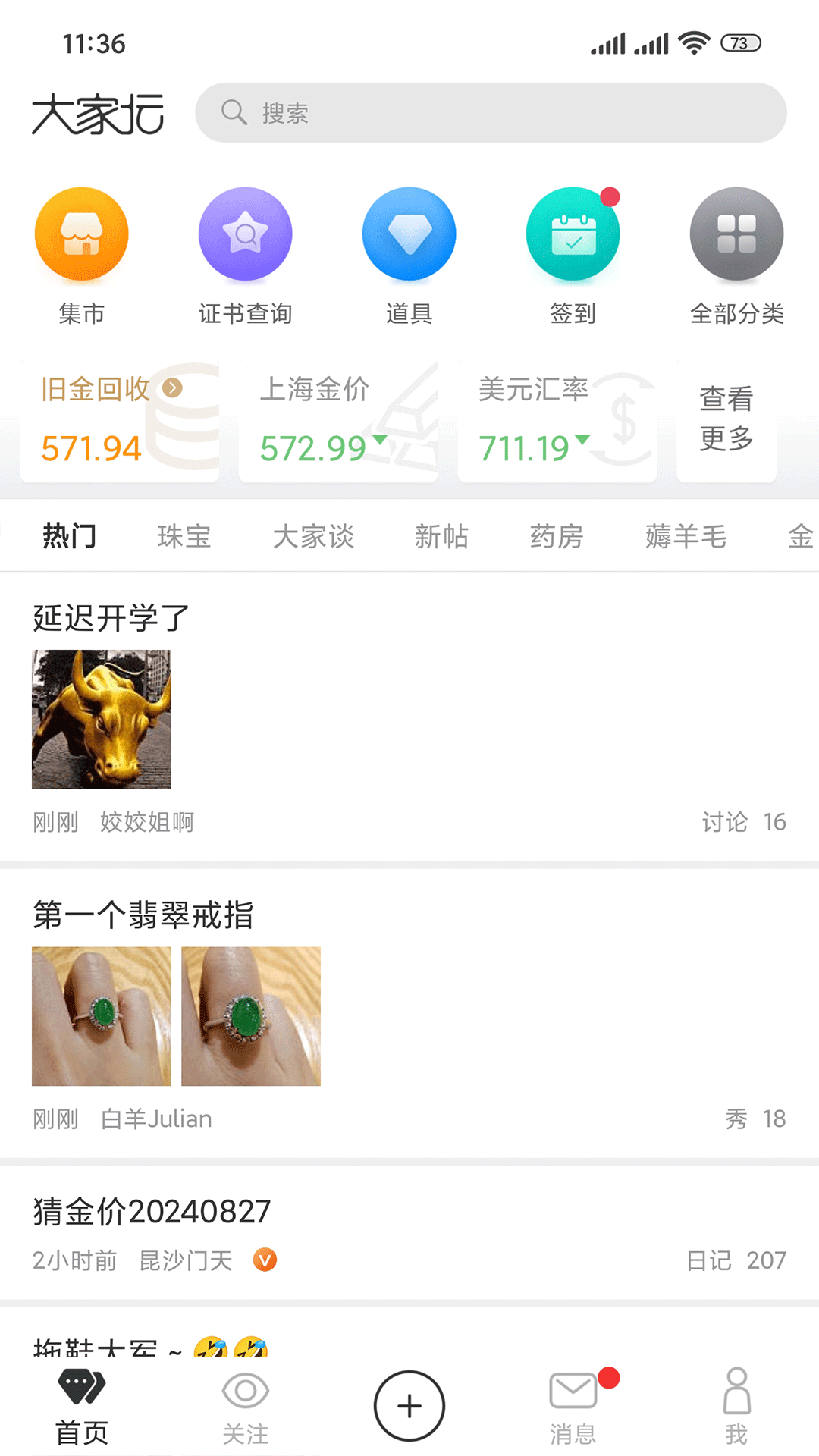Go to the 消息 messages tab
Screen dimensions: 819x1456
[x=573, y=1406]
